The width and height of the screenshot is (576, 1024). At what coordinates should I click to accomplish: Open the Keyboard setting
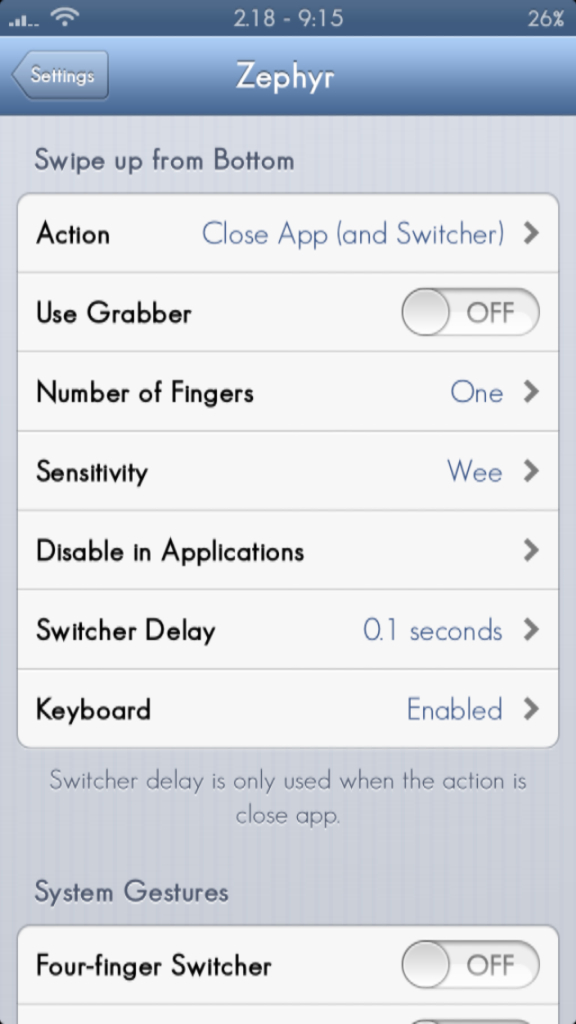288,709
